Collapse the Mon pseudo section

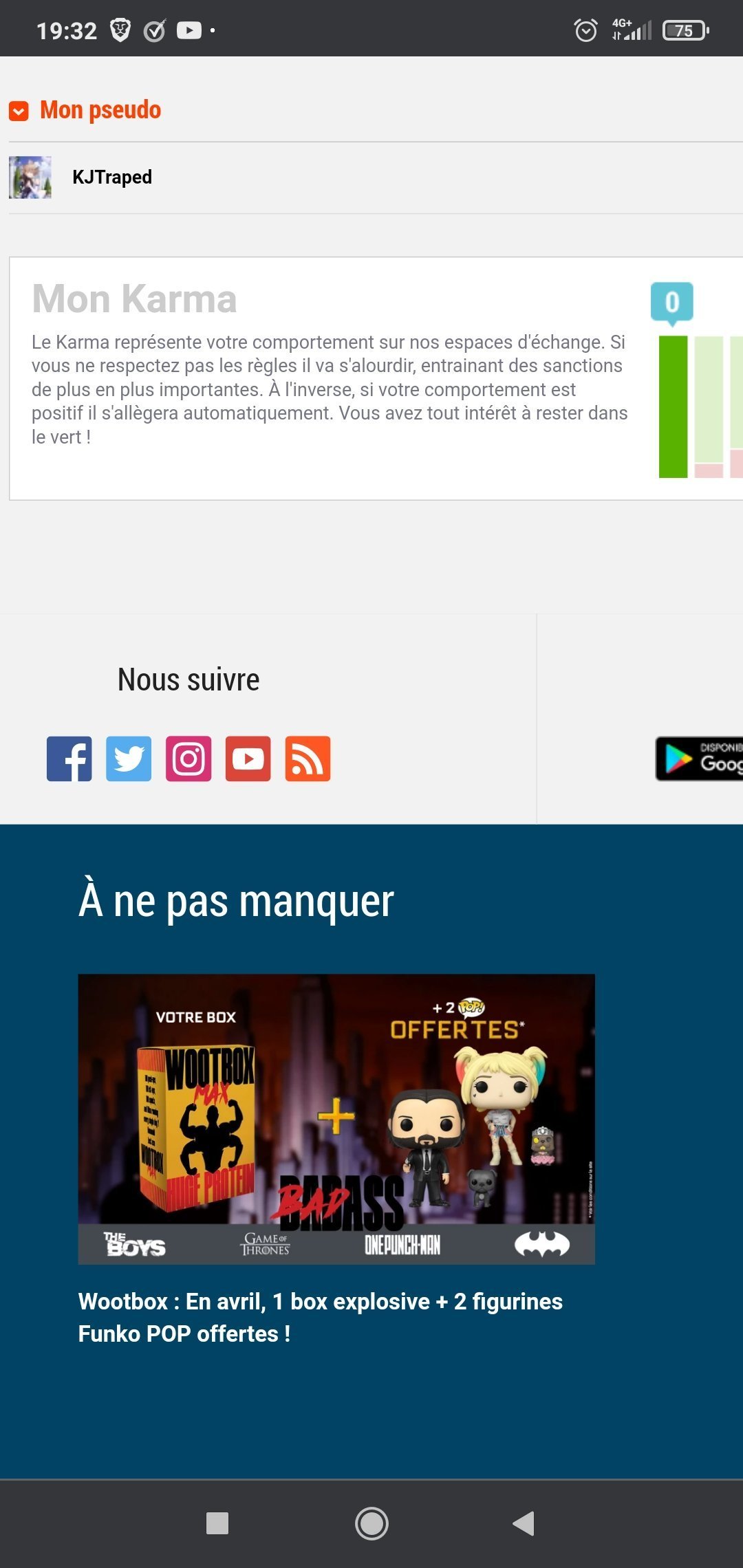coord(19,111)
